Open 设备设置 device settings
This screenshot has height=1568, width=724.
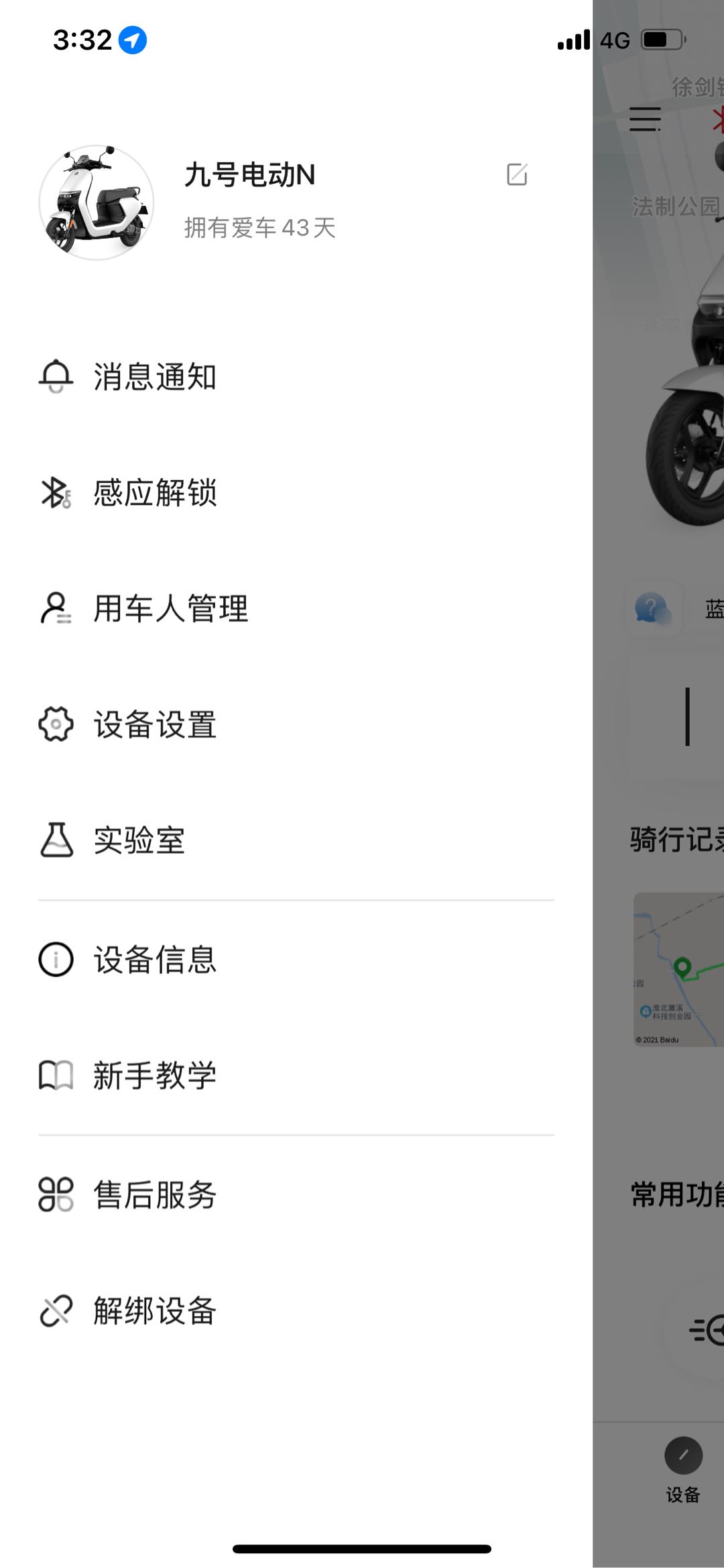154,725
